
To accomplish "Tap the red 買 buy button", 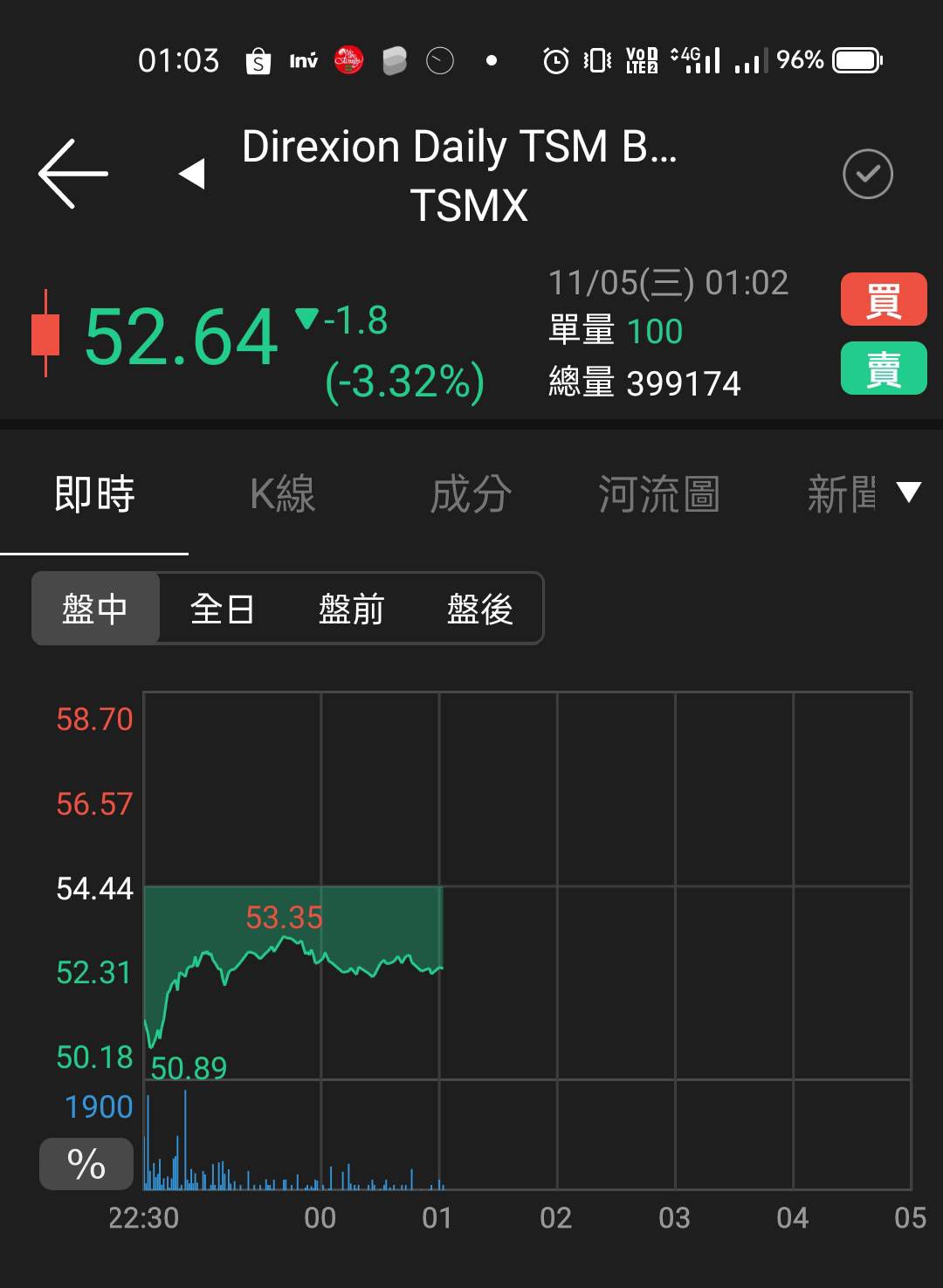I will pos(883,300).
